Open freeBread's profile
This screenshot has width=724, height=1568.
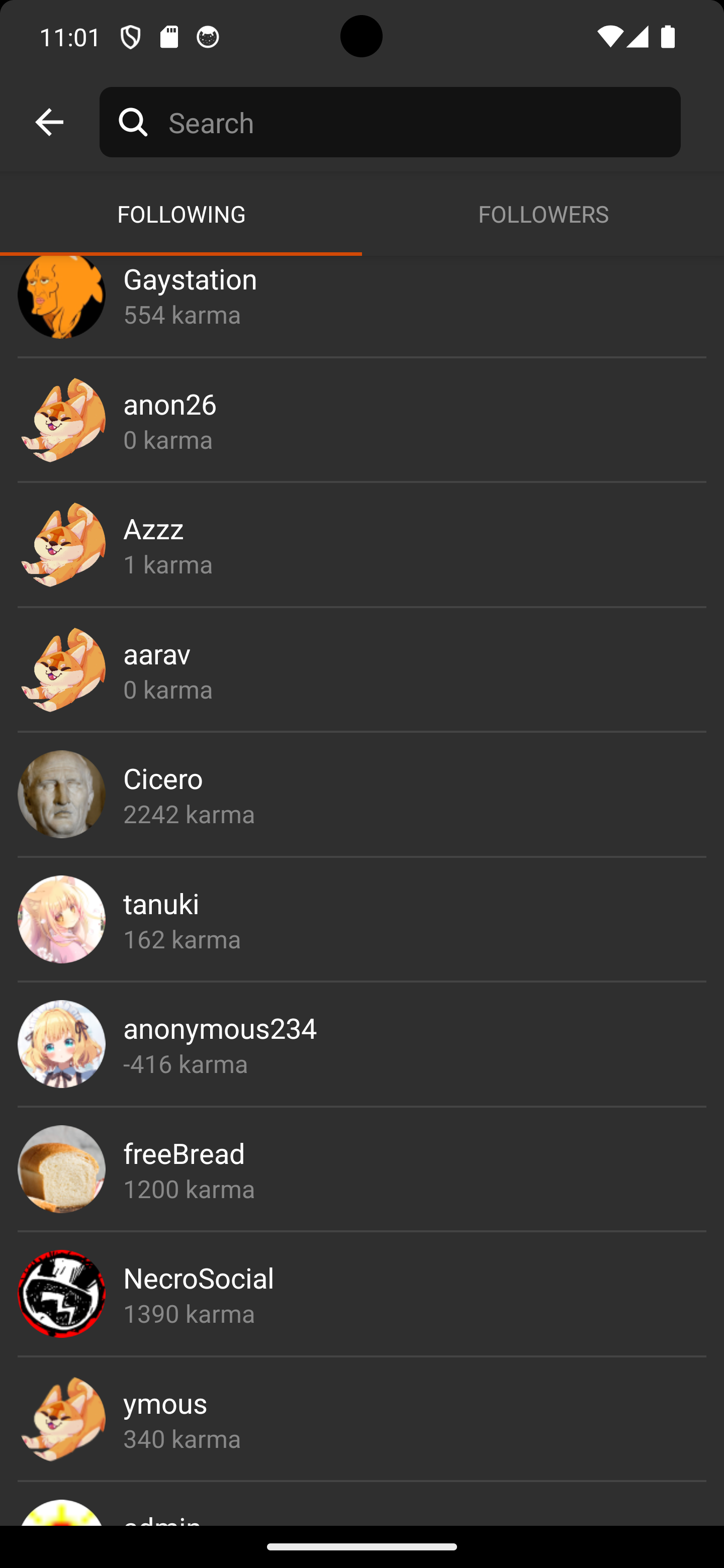[x=361, y=1170]
